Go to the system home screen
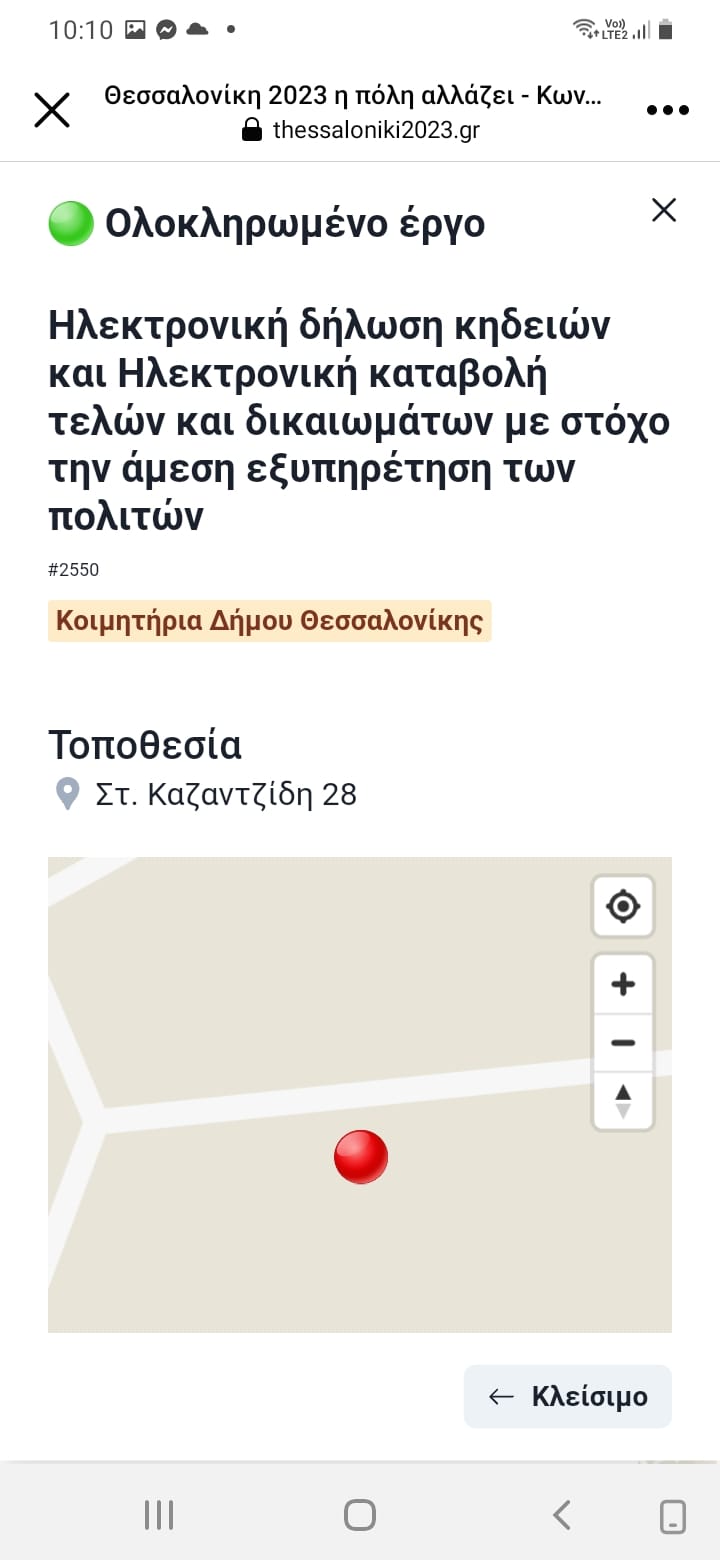The image size is (720, 1560). (x=360, y=1515)
